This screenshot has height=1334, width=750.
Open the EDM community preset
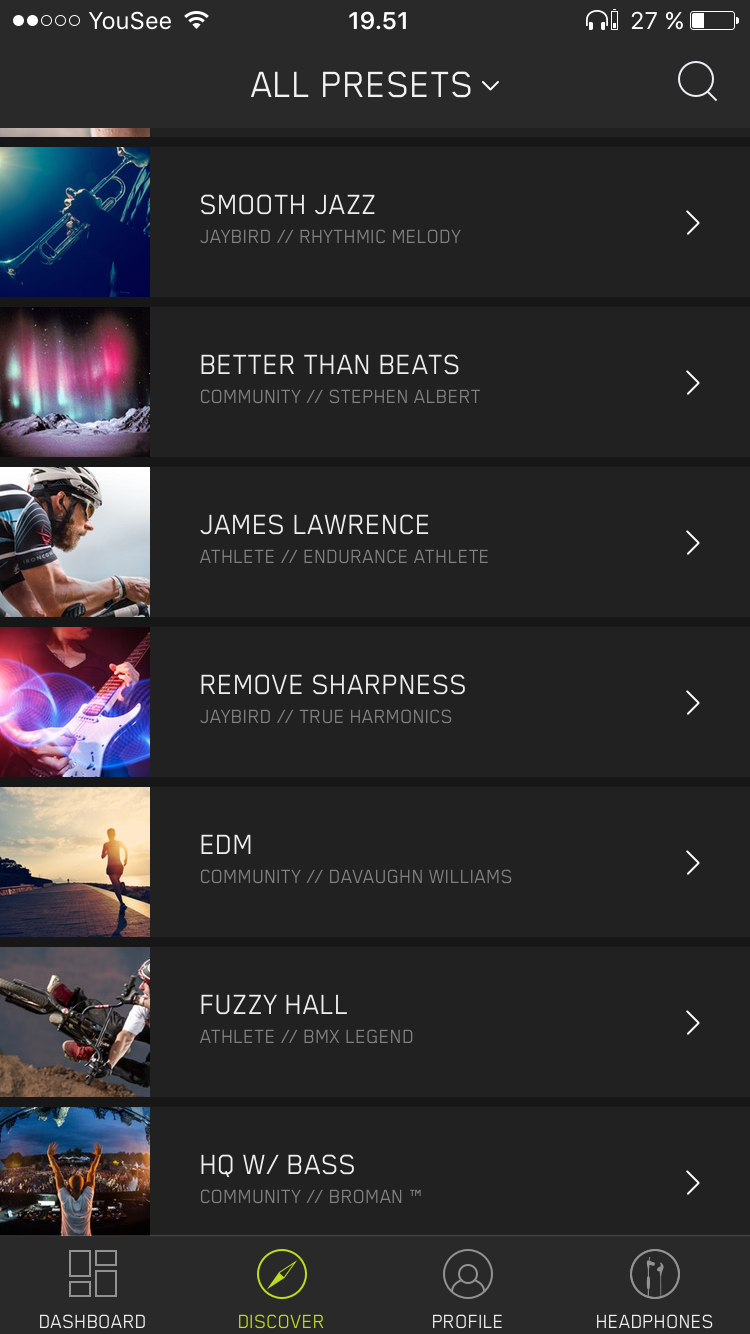375,862
